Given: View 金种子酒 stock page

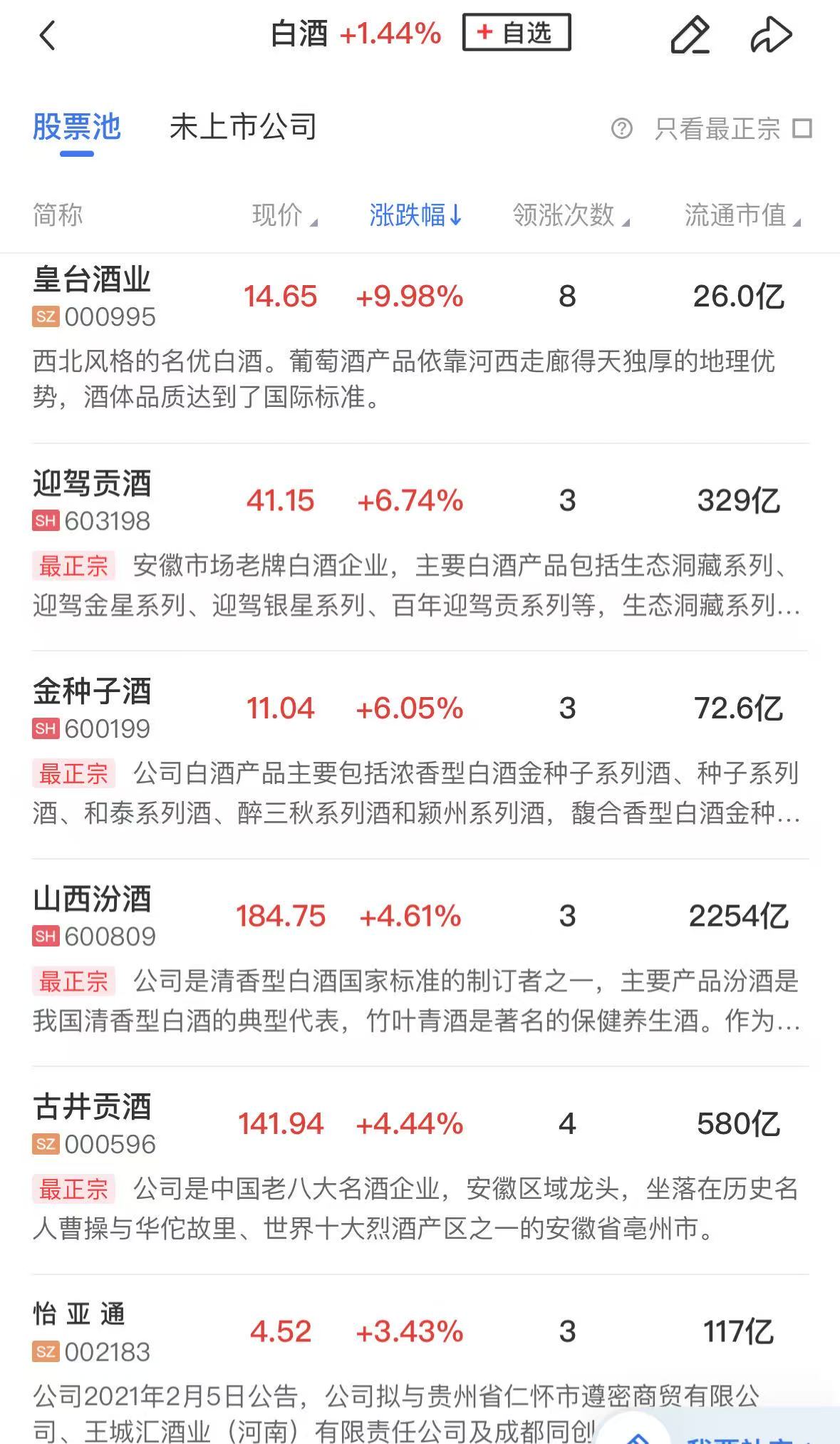Looking at the screenshot, I should (x=420, y=754).
